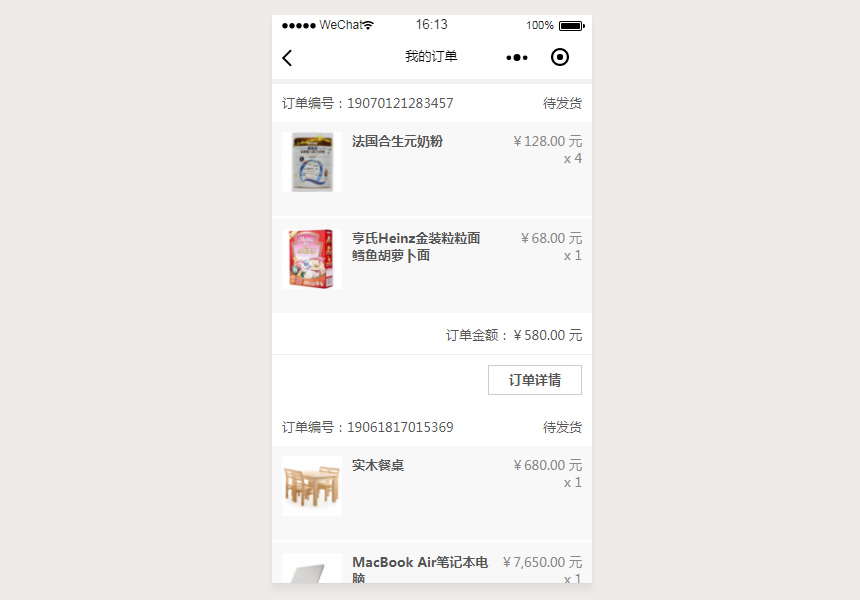Go back from 我的订单 page
The height and width of the screenshot is (600, 860).
(288, 58)
